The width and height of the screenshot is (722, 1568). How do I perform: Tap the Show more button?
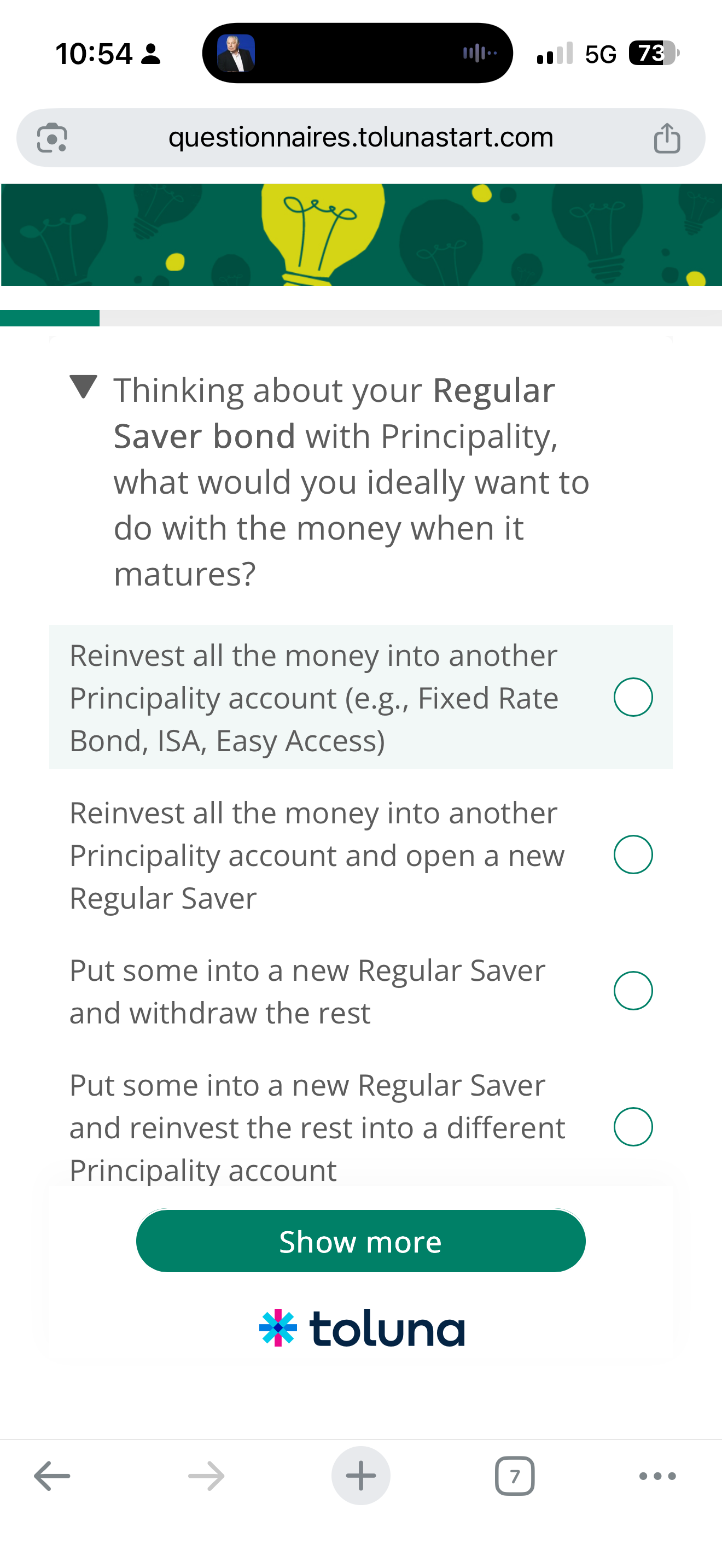point(360,1242)
